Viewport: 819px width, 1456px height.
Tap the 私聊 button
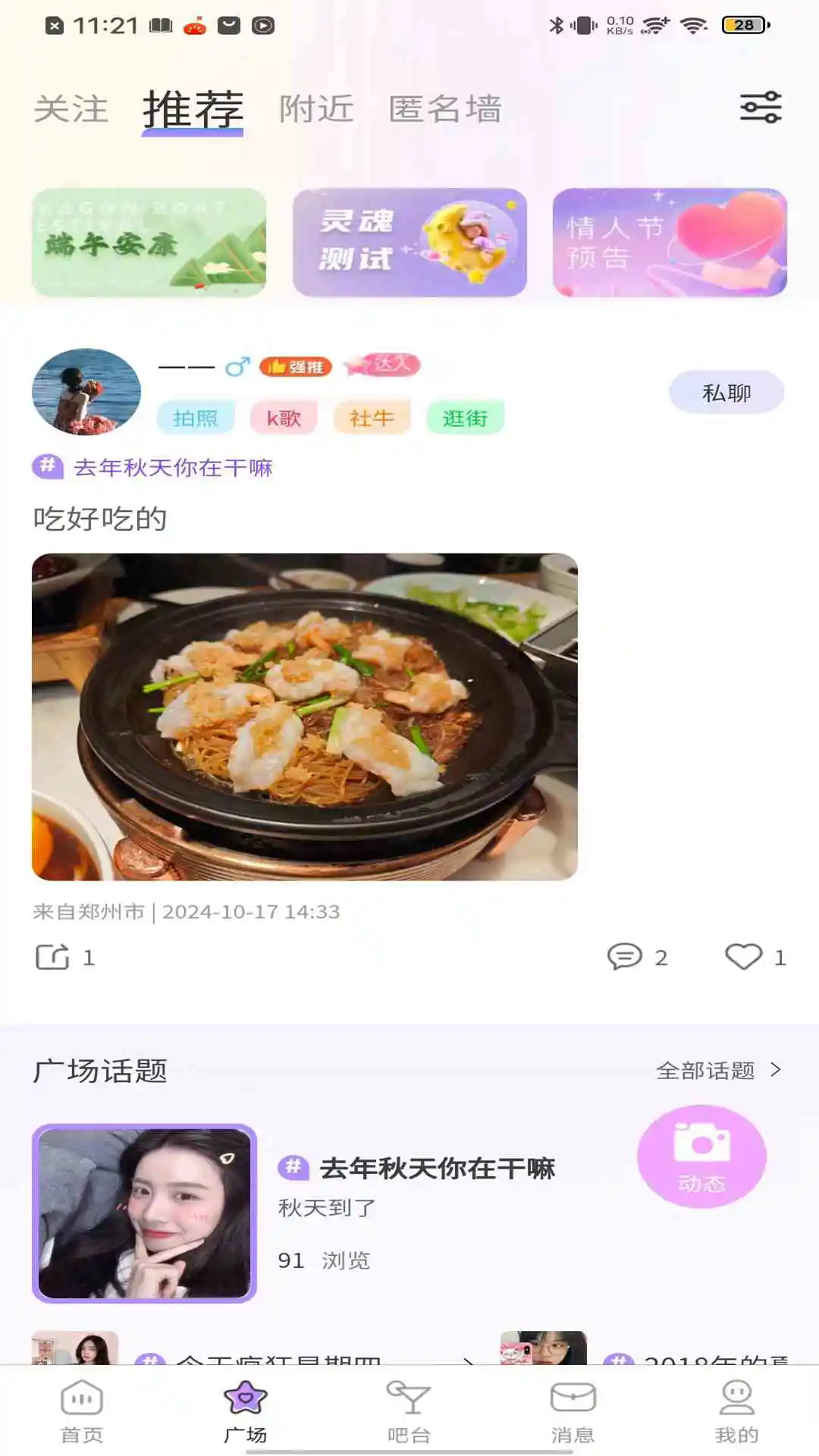[x=726, y=392]
